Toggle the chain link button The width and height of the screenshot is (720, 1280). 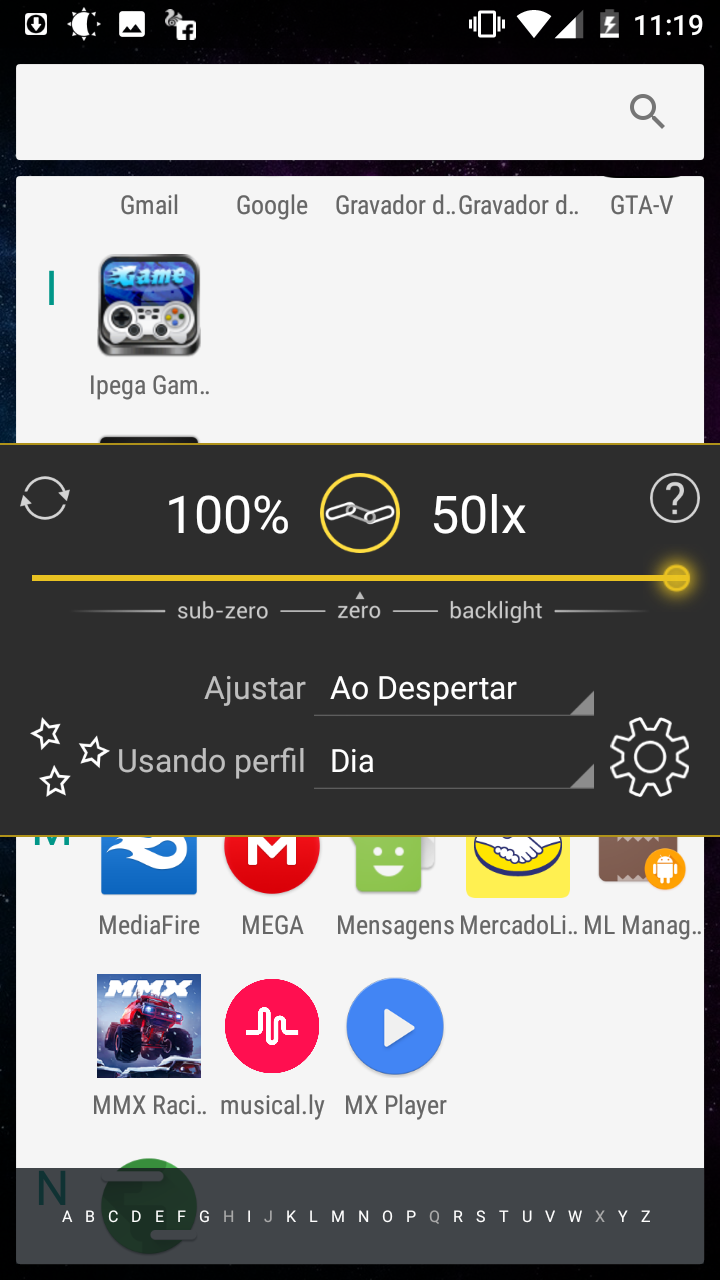pos(360,513)
